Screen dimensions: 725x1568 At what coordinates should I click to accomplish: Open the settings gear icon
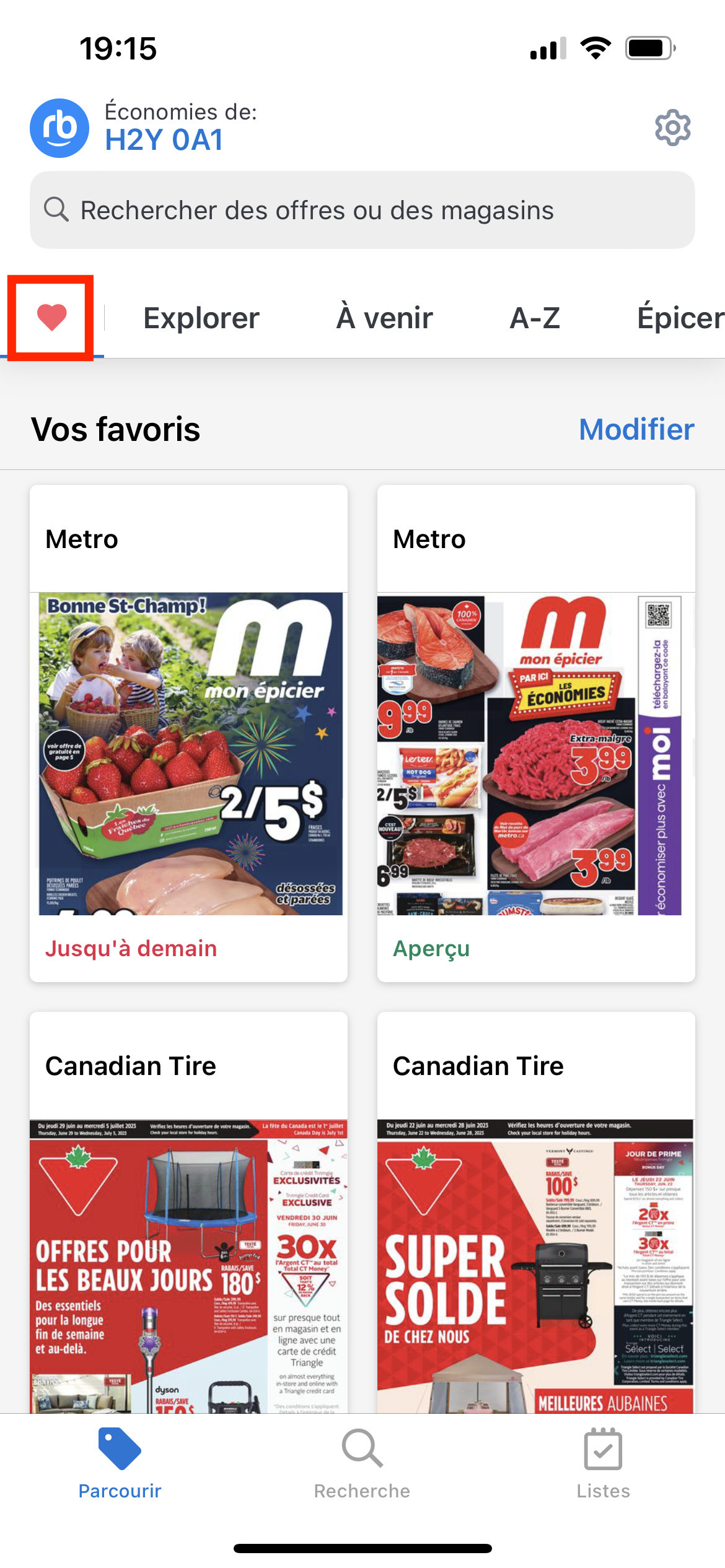click(672, 128)
